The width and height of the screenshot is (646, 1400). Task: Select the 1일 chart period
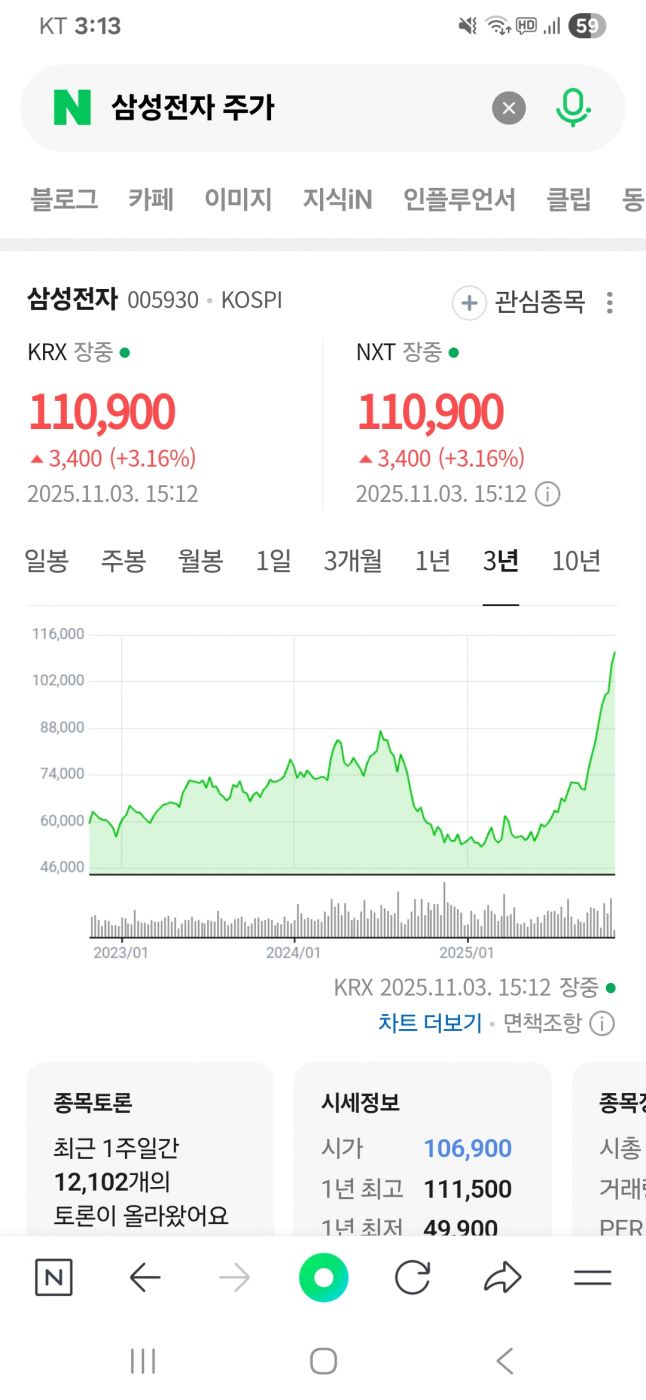click(273, 561)
